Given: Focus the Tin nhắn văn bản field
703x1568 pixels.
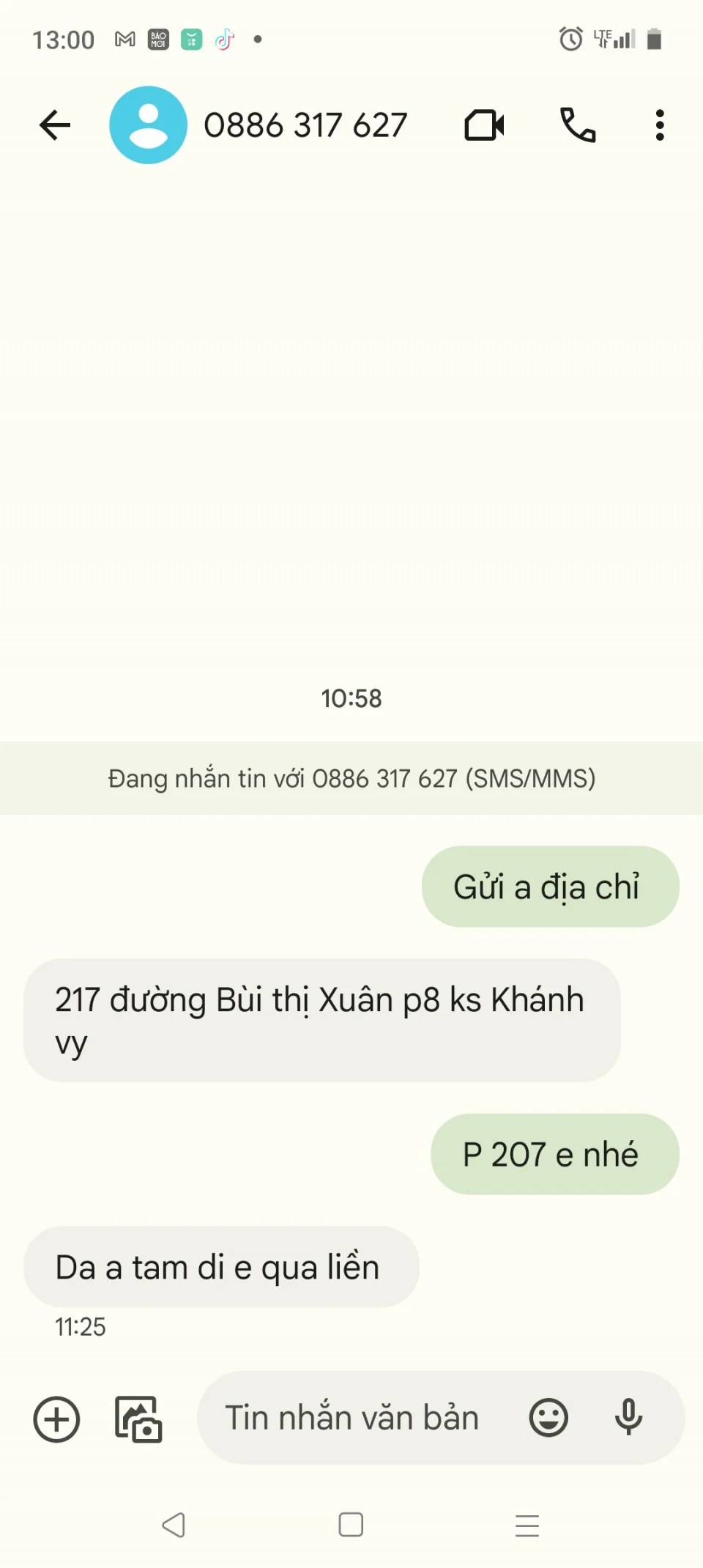Looking at the screenshot, I should tap(351, 1418).
